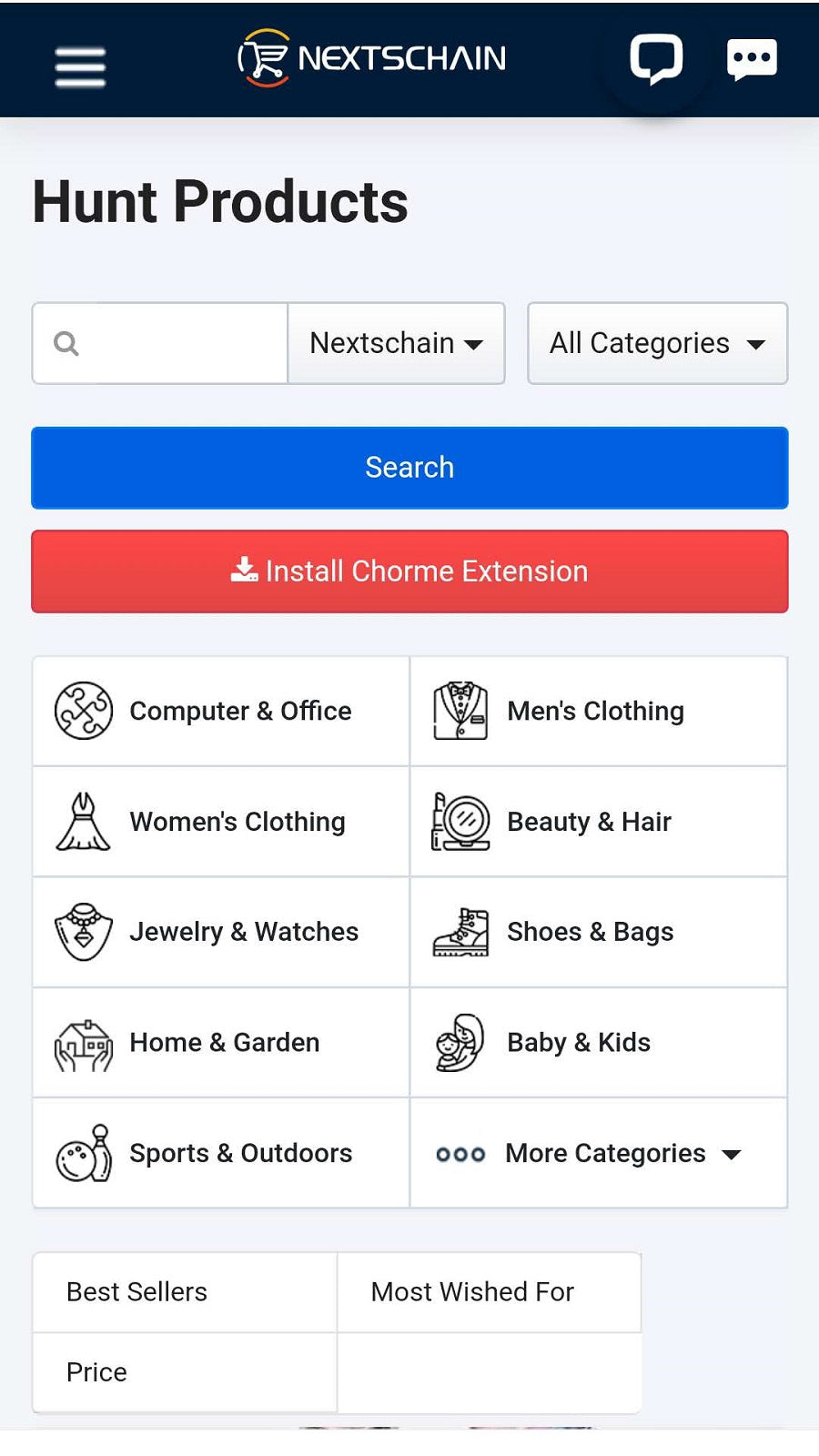Browse Computer & Office category
The height and width of the screenshot is (1456, 819).
(221, 712)
